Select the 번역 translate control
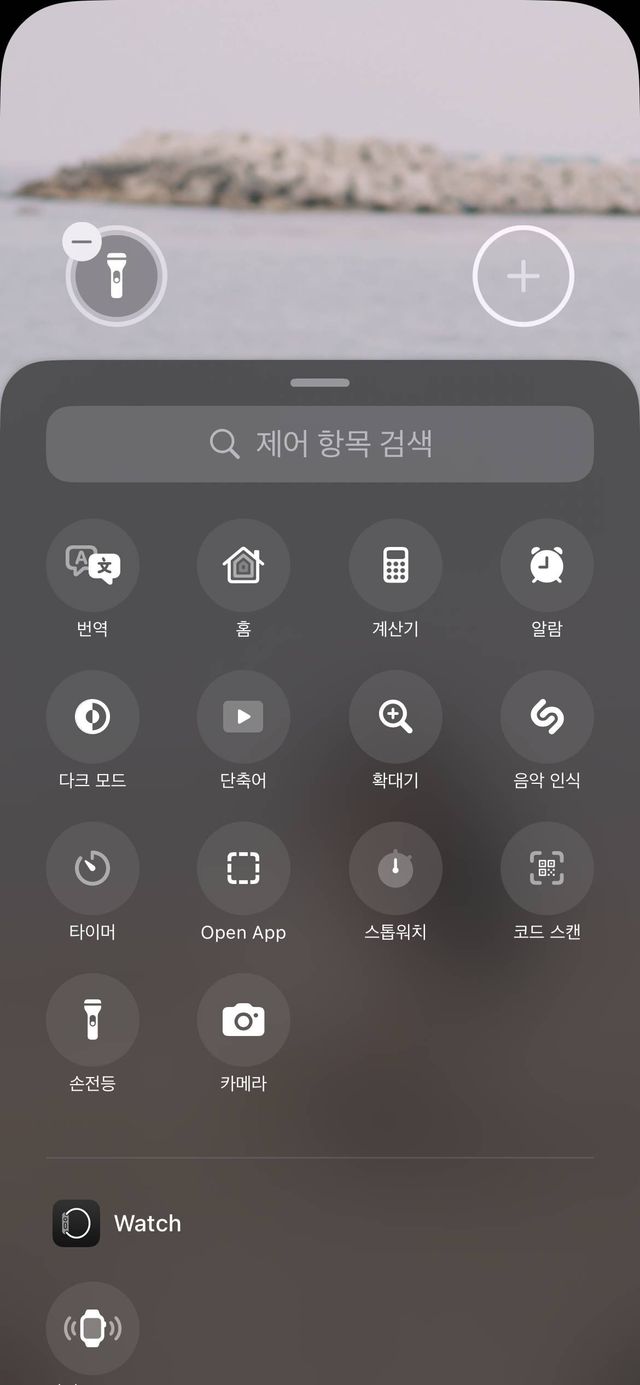640x1385 pixels. (x=93, y=566)
